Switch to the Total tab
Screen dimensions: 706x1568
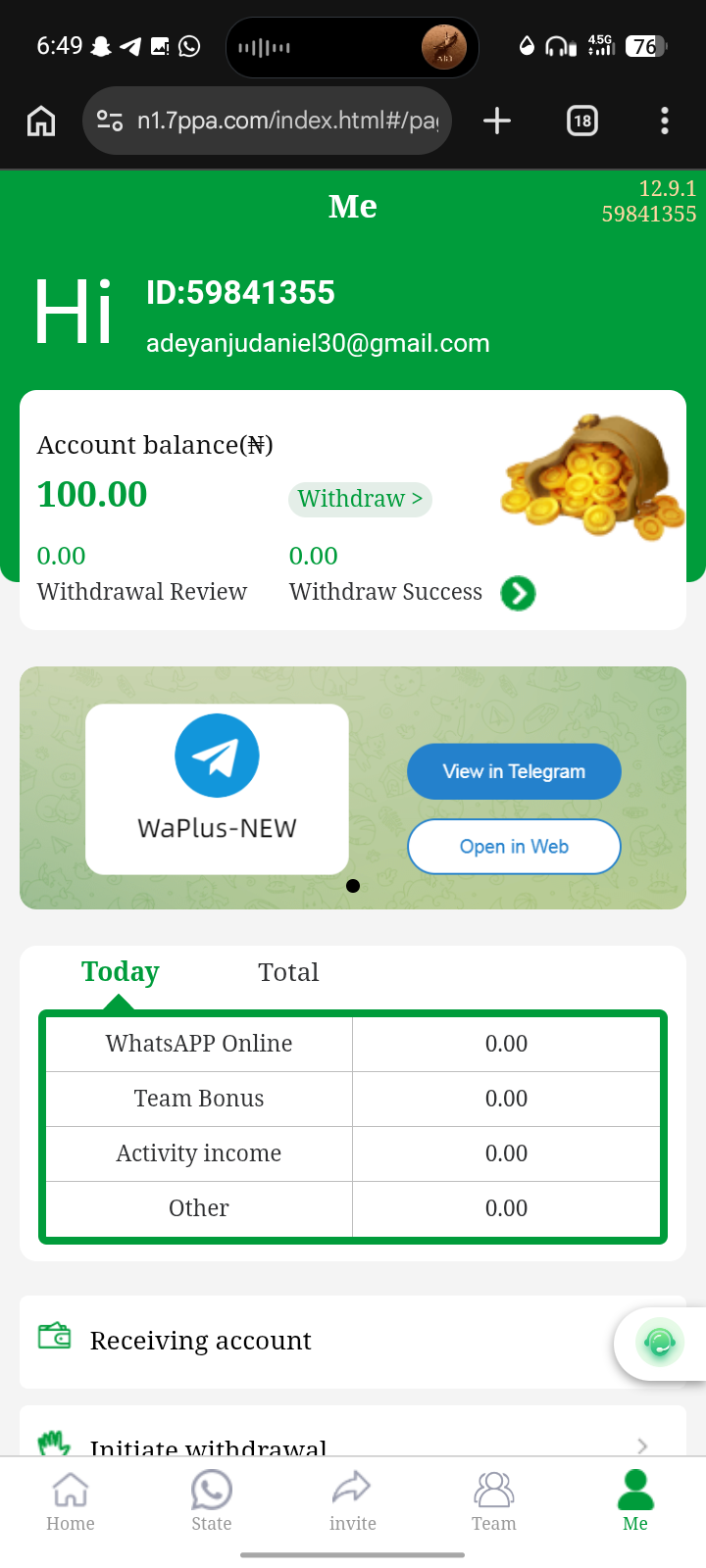(x=288, y=972)
